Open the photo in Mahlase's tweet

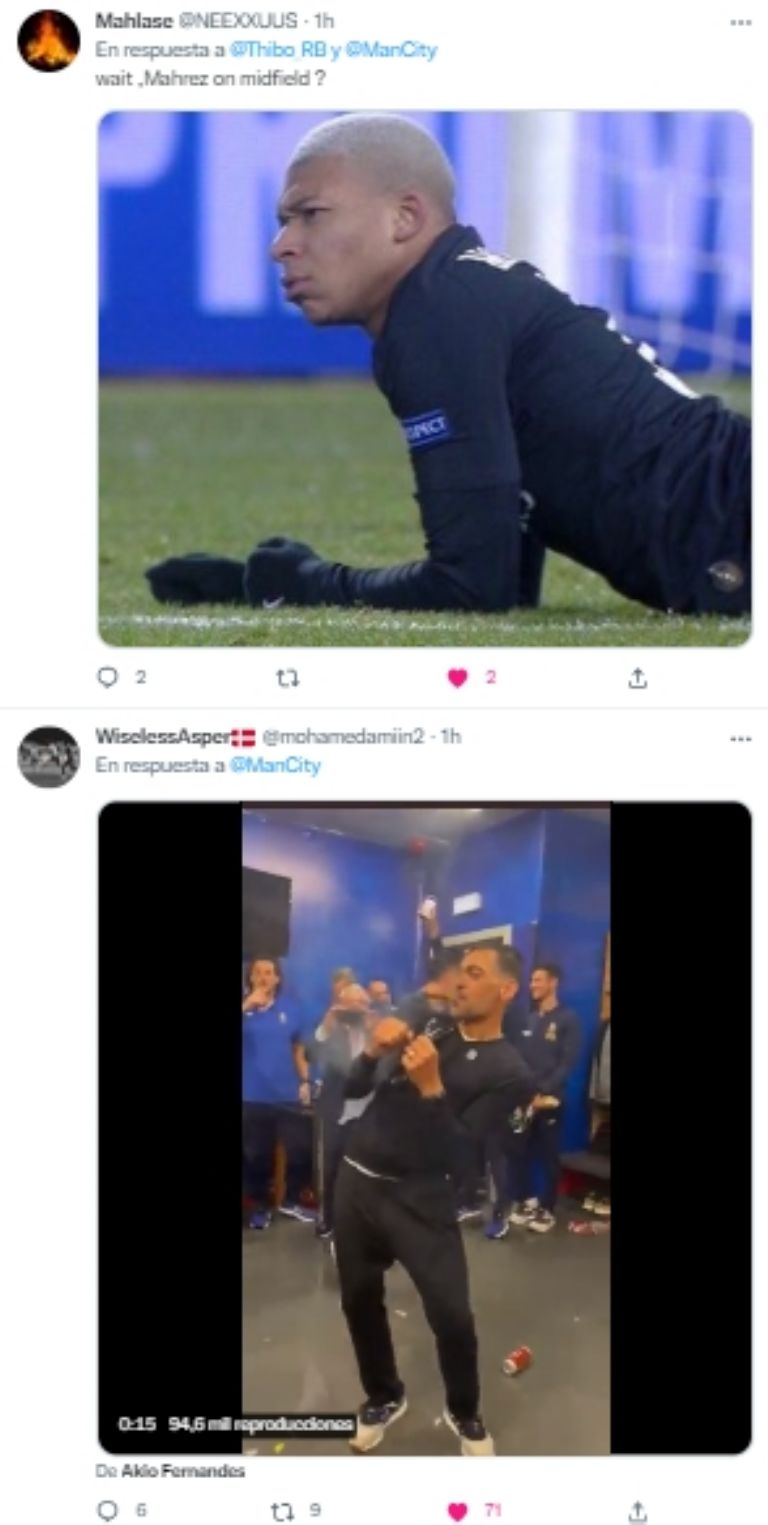pyautogui.click(x=424, y=378)
